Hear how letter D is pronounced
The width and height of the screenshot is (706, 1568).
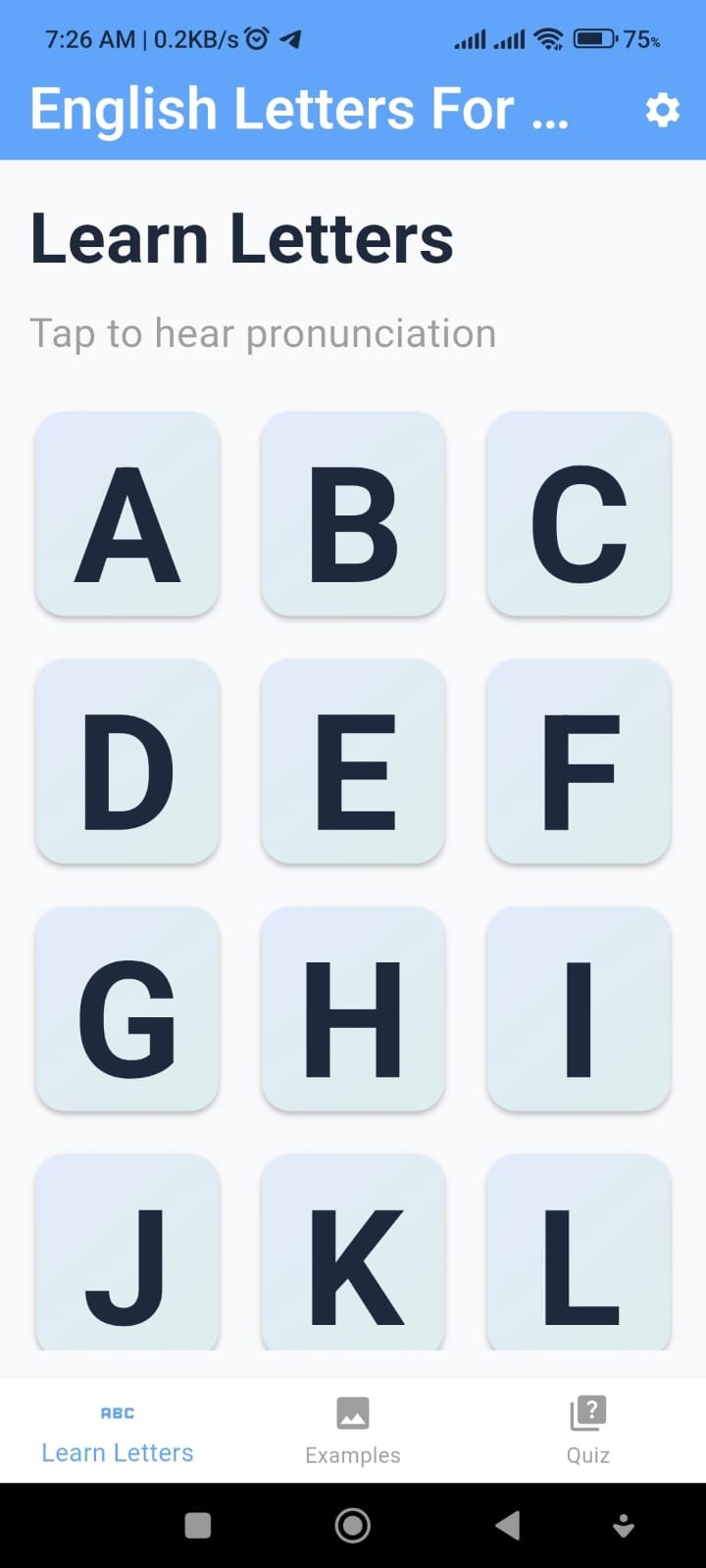[x=127, y=762]
